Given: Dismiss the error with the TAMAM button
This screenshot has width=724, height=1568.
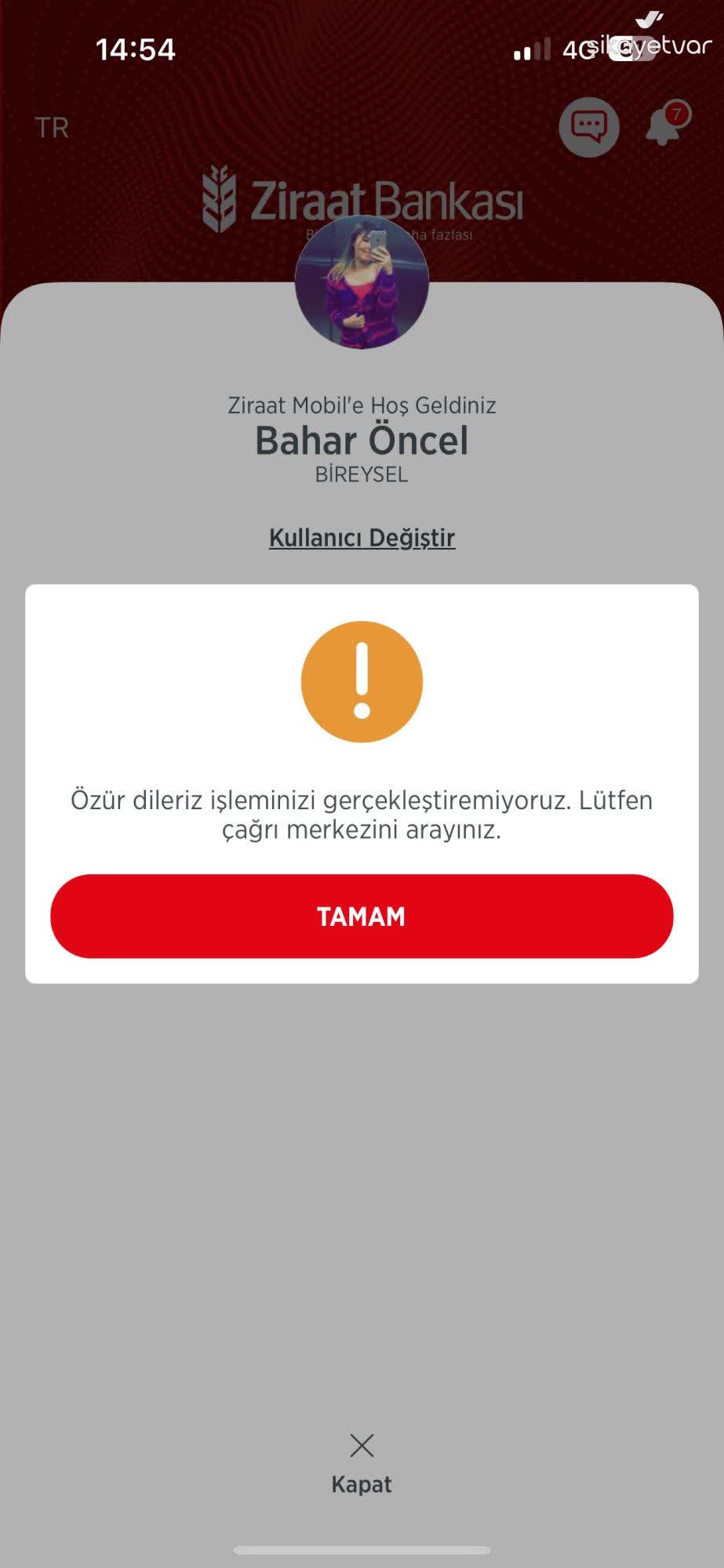Looking at the screenshot, I should [x=362, y=916].
